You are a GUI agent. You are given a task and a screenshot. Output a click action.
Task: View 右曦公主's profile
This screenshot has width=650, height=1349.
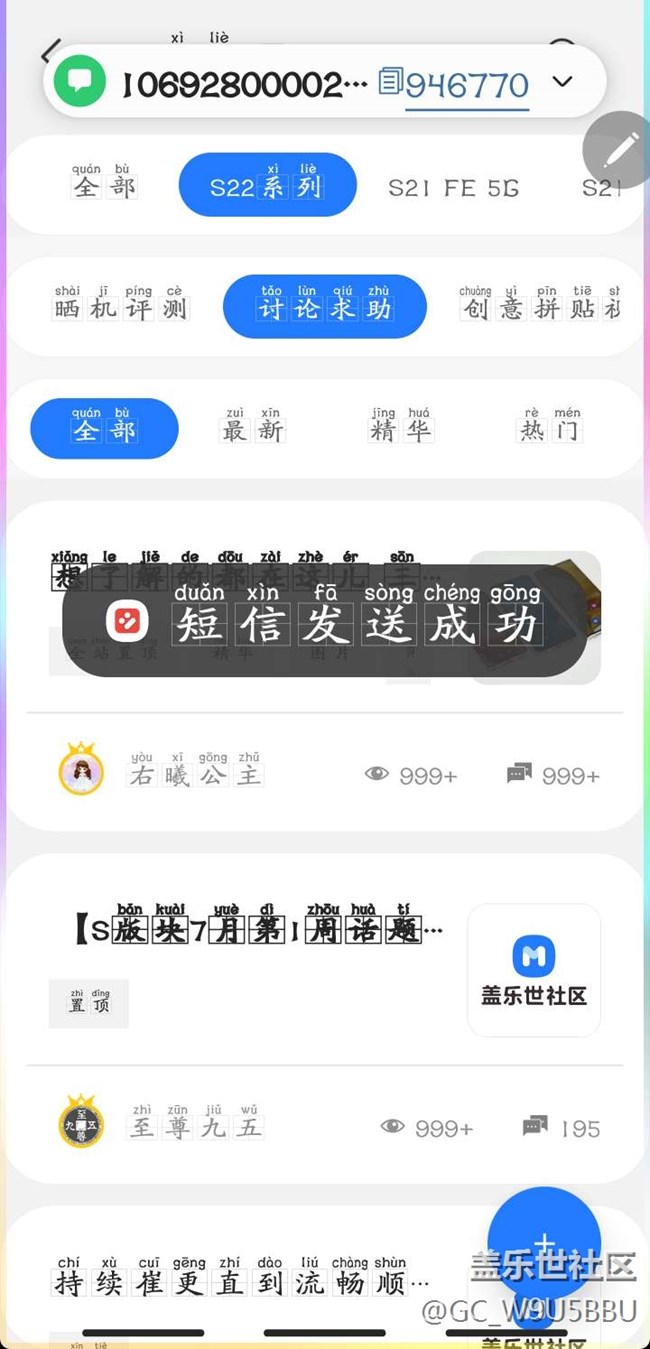[196, 775]
